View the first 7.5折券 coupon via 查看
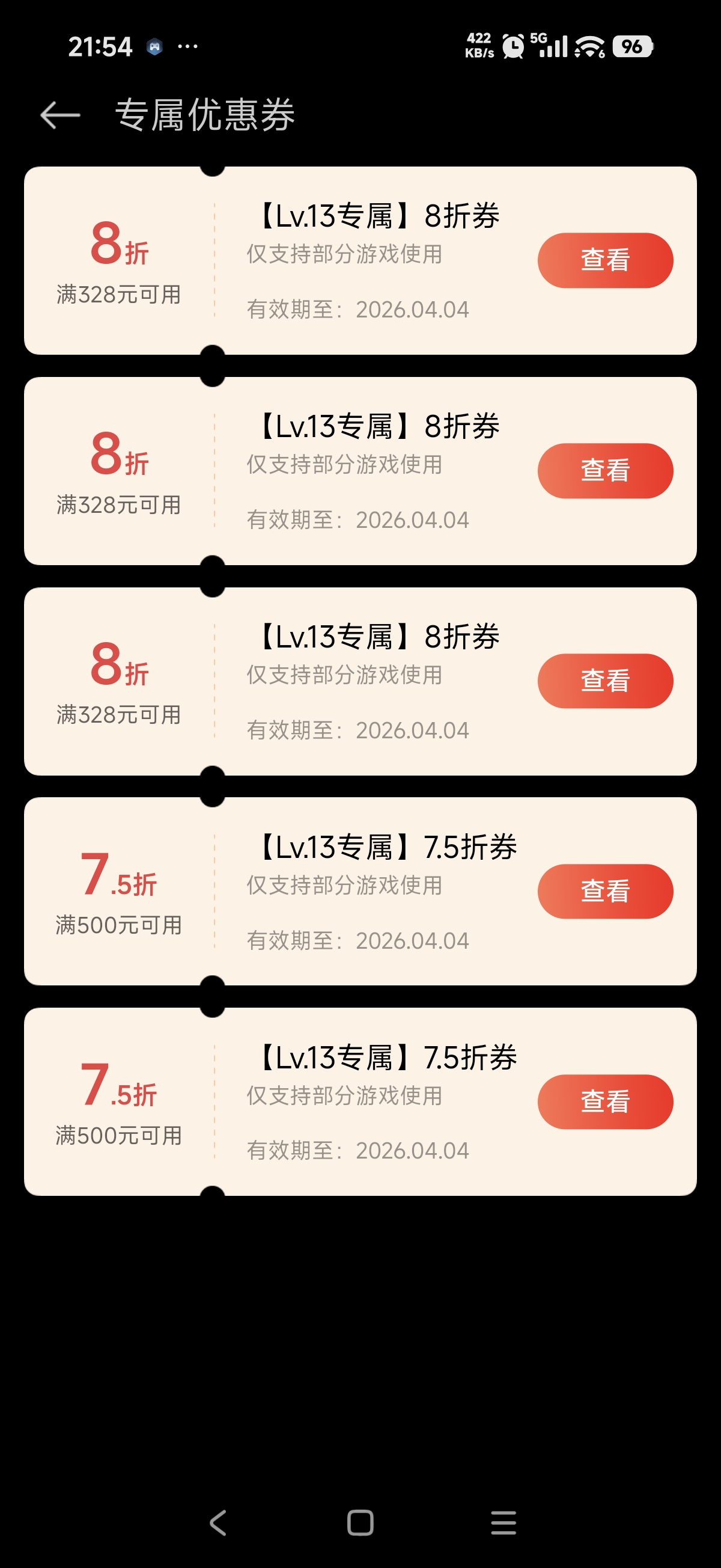The width and height of the screenshot is (721, 1568). (x=605, y=891)
